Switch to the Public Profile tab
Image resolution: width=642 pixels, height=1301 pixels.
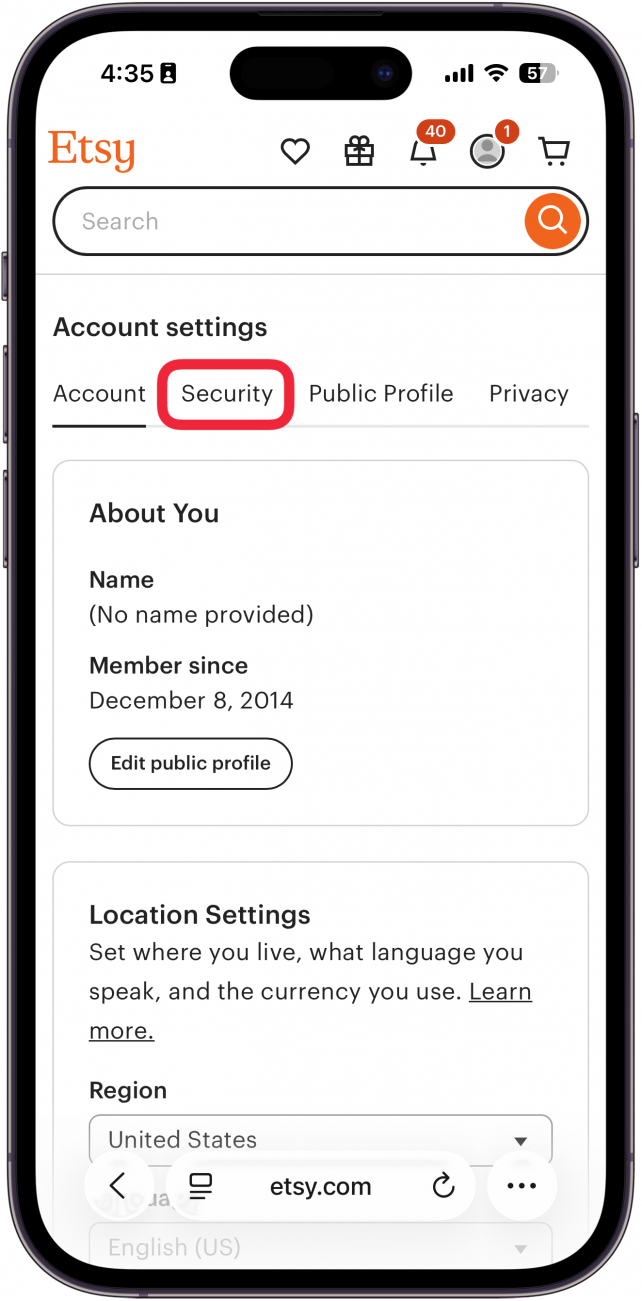[x=381, y=394]
